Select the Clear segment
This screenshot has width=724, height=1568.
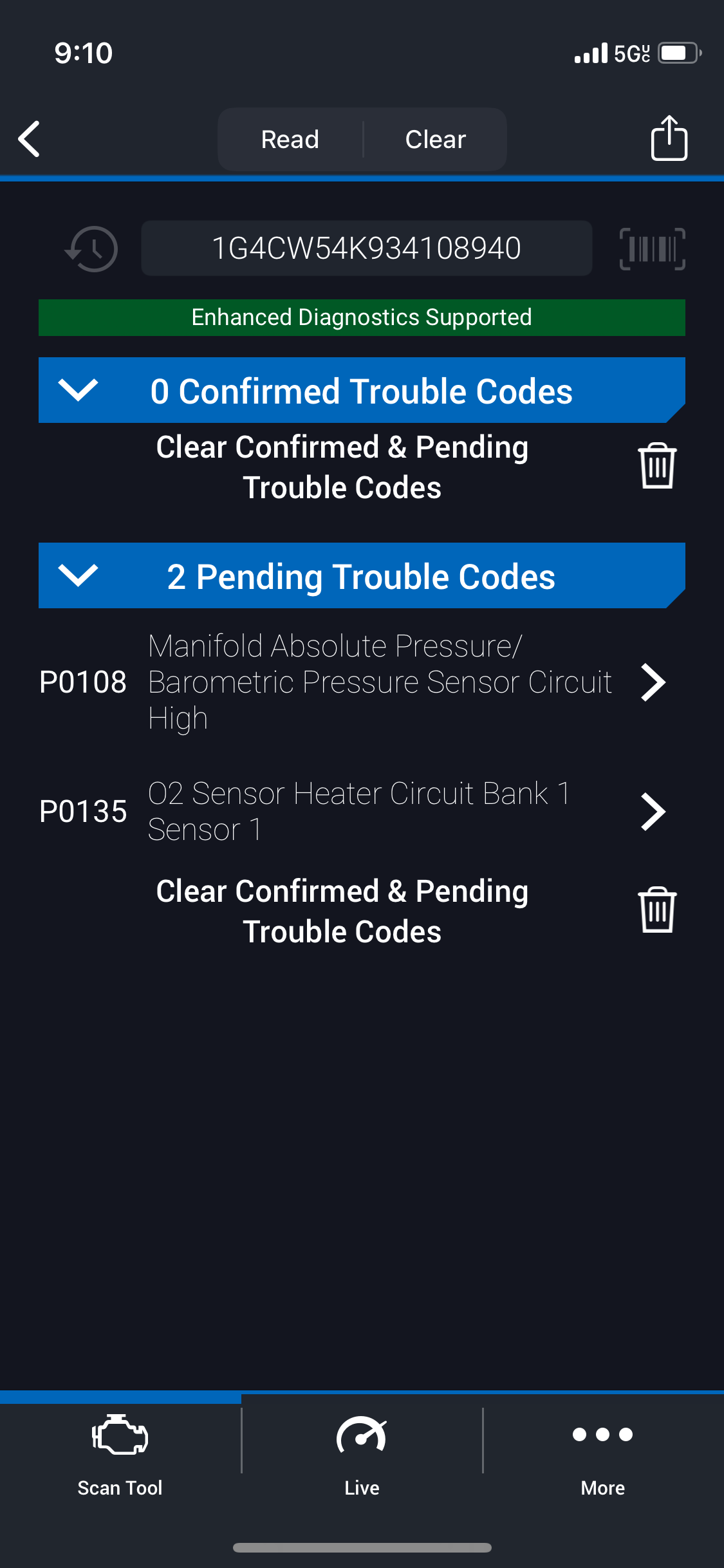point(435,140)
